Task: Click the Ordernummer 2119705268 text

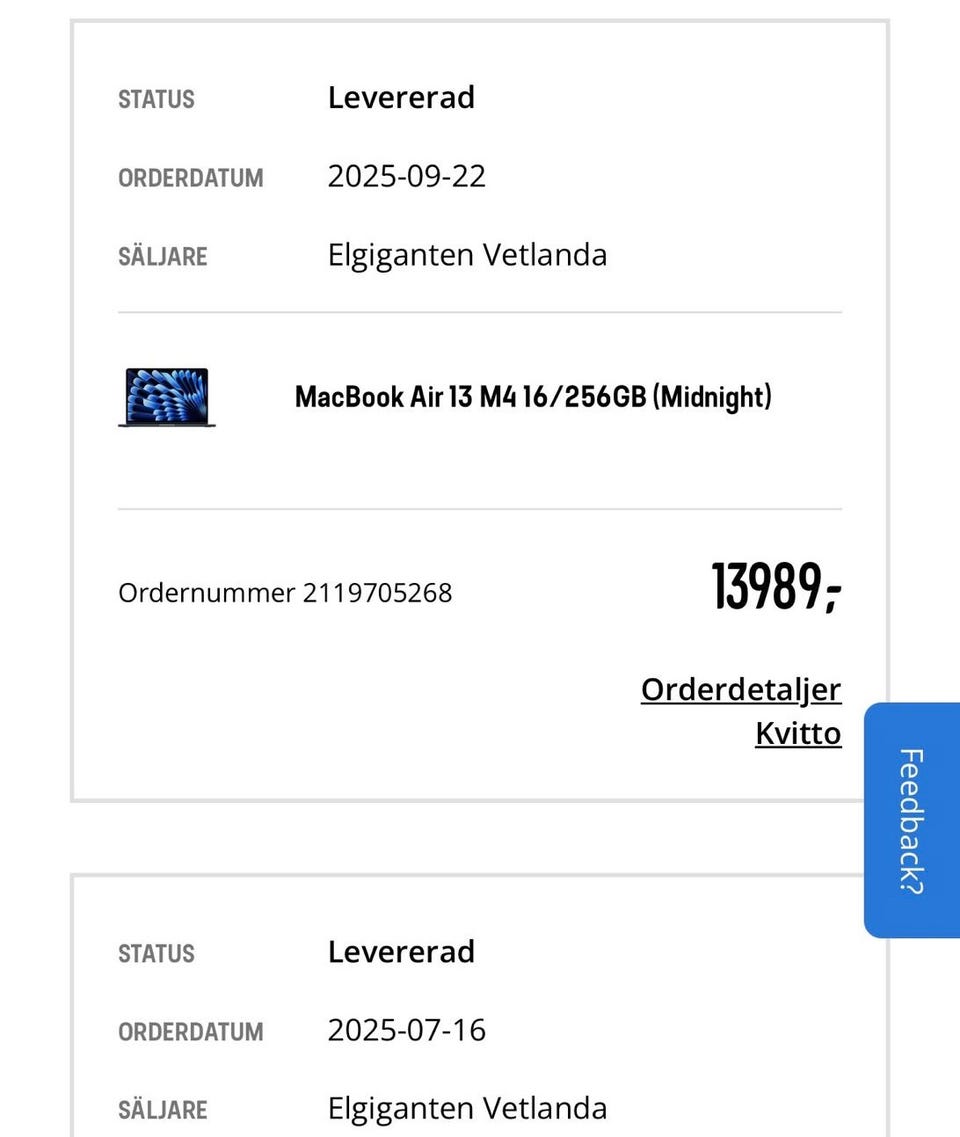Action: 285,592
